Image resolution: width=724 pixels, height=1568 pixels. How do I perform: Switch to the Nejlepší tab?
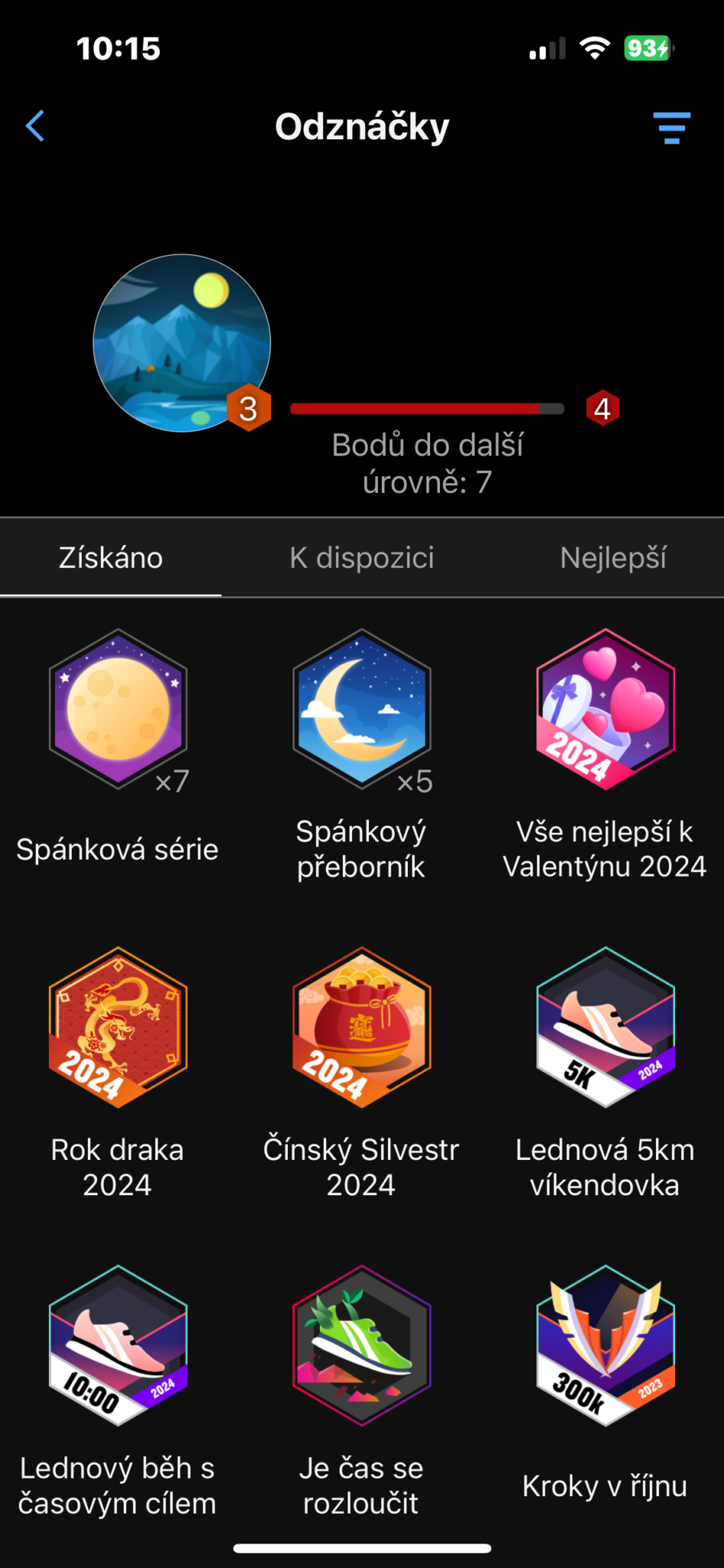[x=612, y=558]
